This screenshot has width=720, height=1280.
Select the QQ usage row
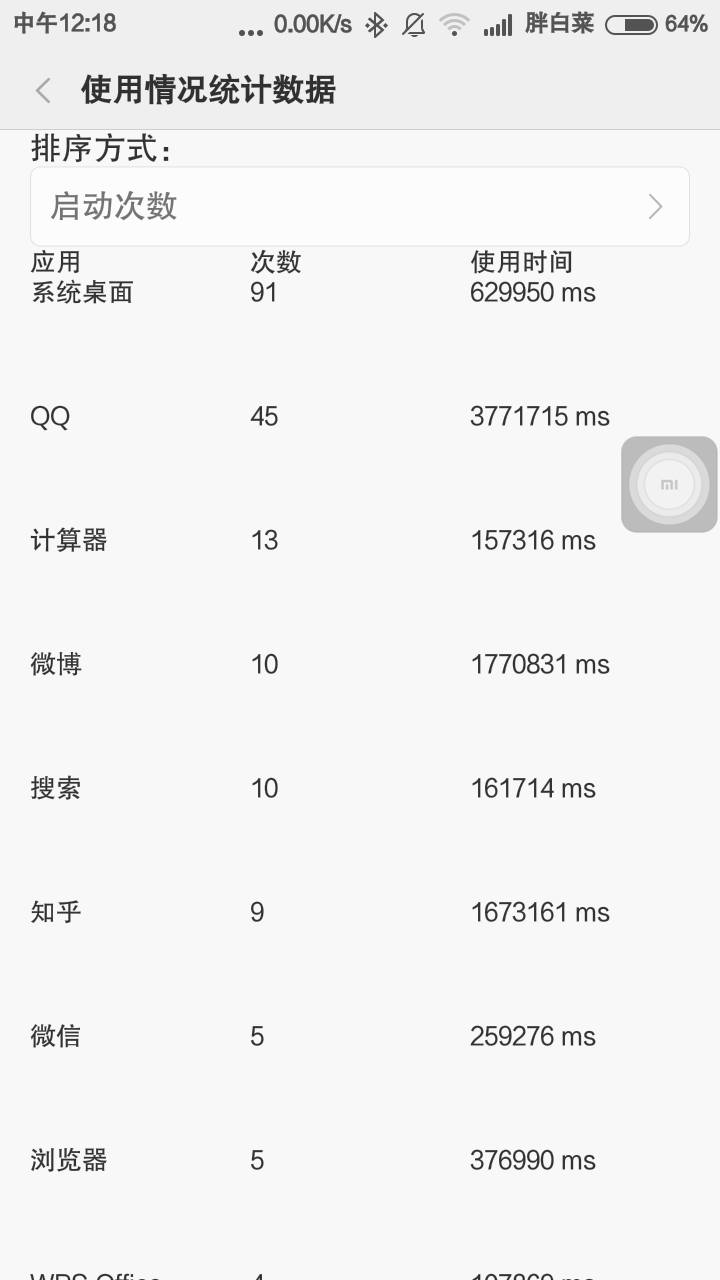click(300, 416)
